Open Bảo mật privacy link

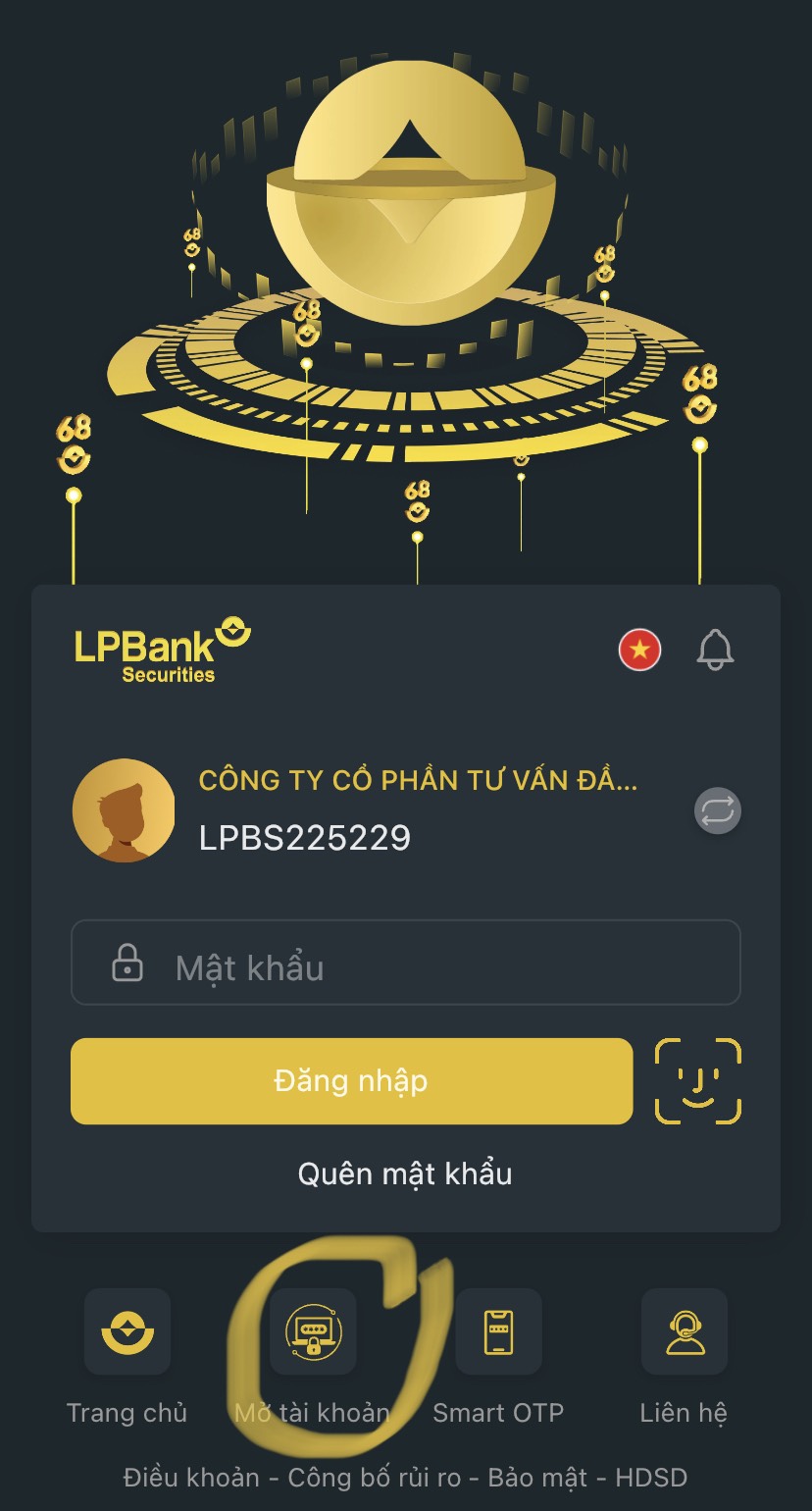538,1478
